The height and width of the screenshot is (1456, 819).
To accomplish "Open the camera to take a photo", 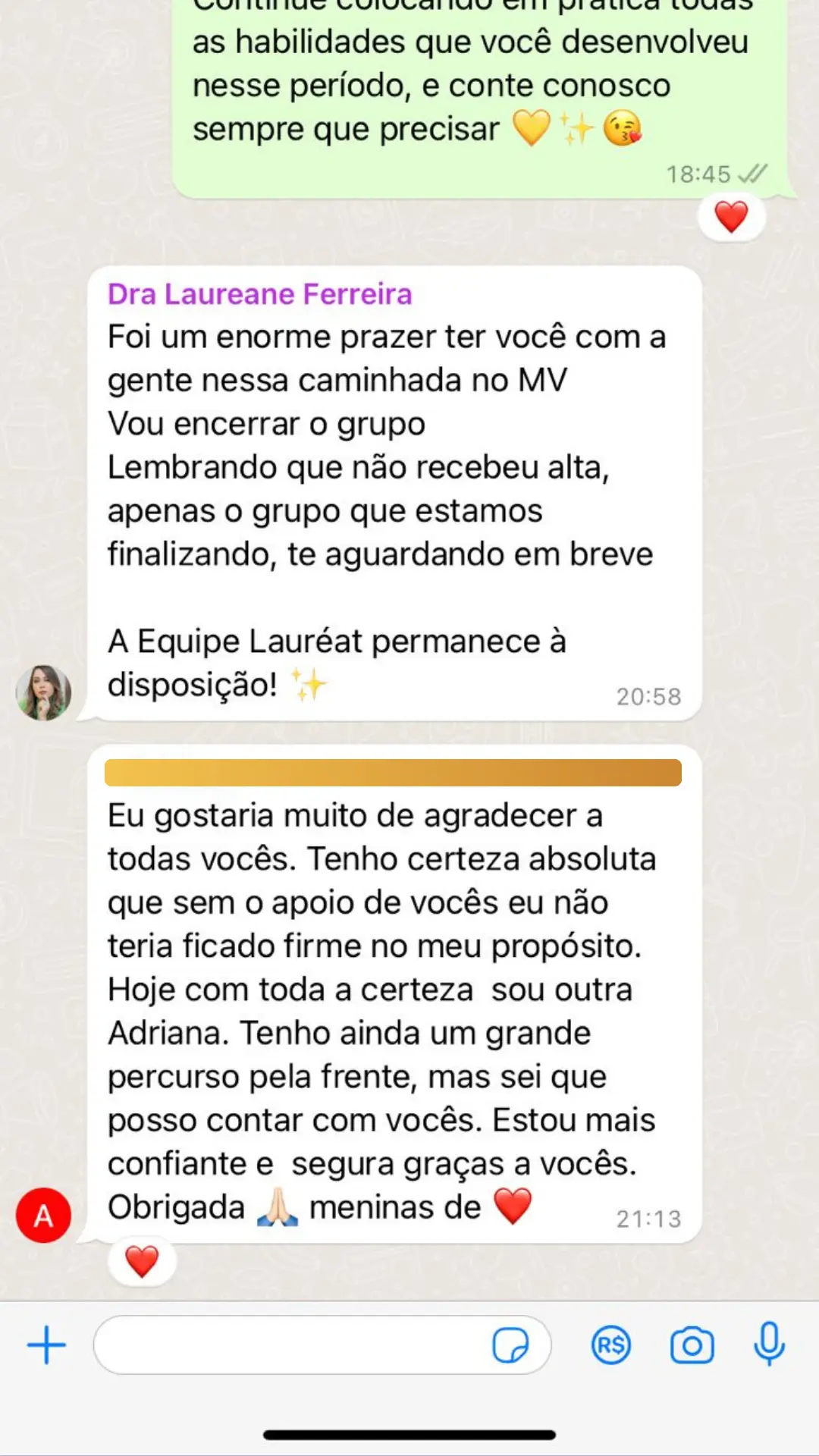I will pos(692,1345).
